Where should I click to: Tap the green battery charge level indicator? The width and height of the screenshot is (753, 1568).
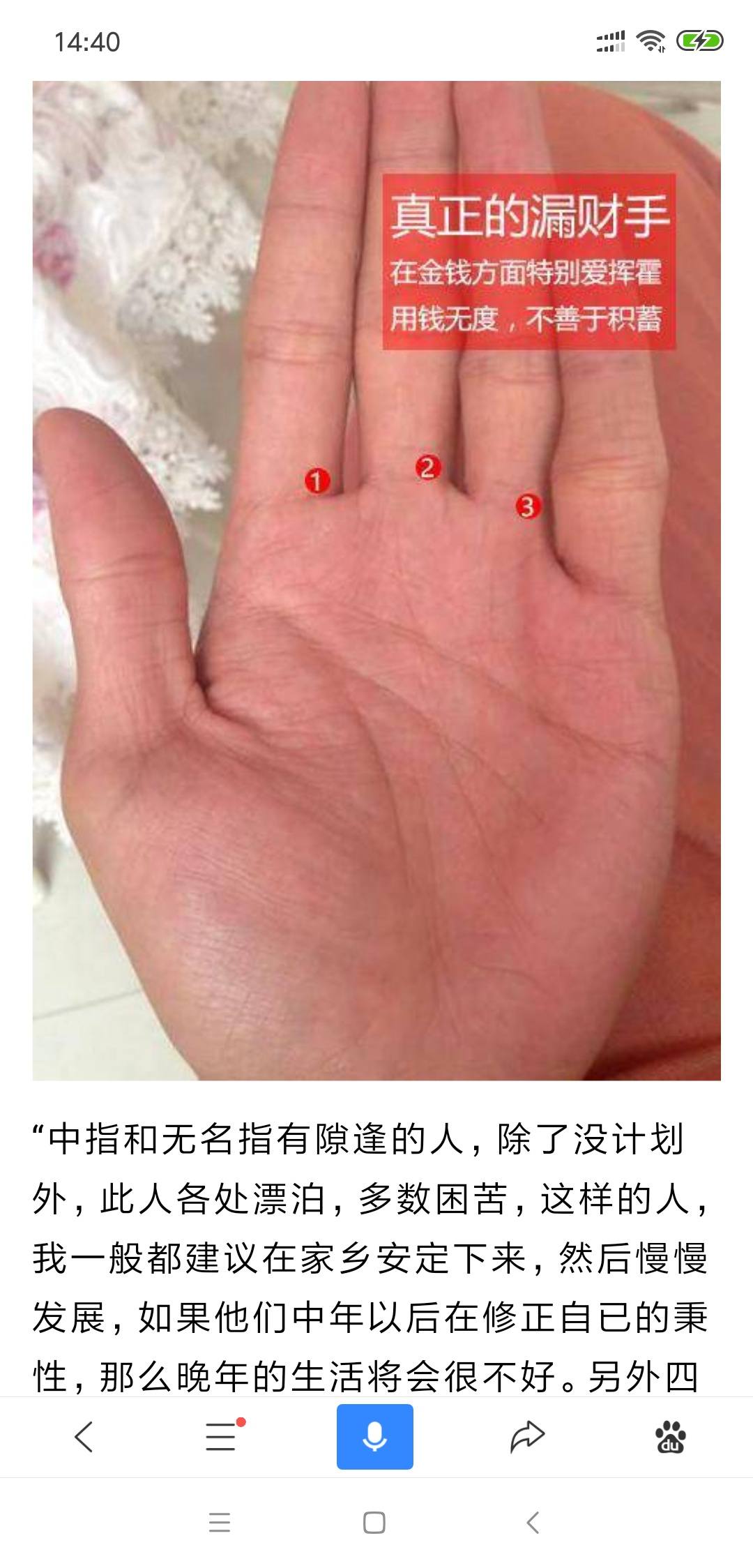(x=696, y=42)
